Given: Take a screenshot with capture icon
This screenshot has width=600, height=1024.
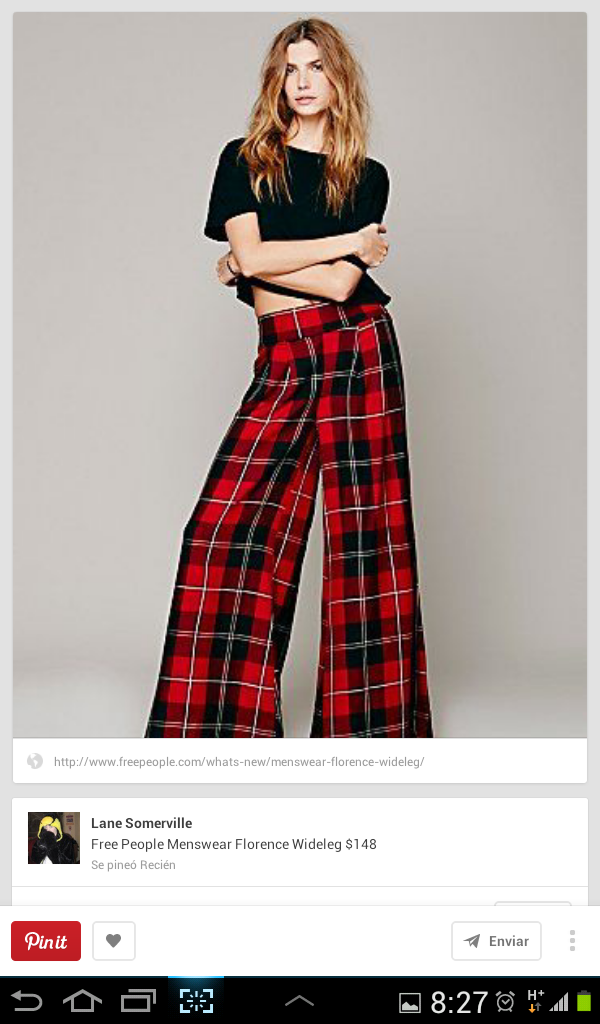Looking at the screenshot, I should (196, 1001).
